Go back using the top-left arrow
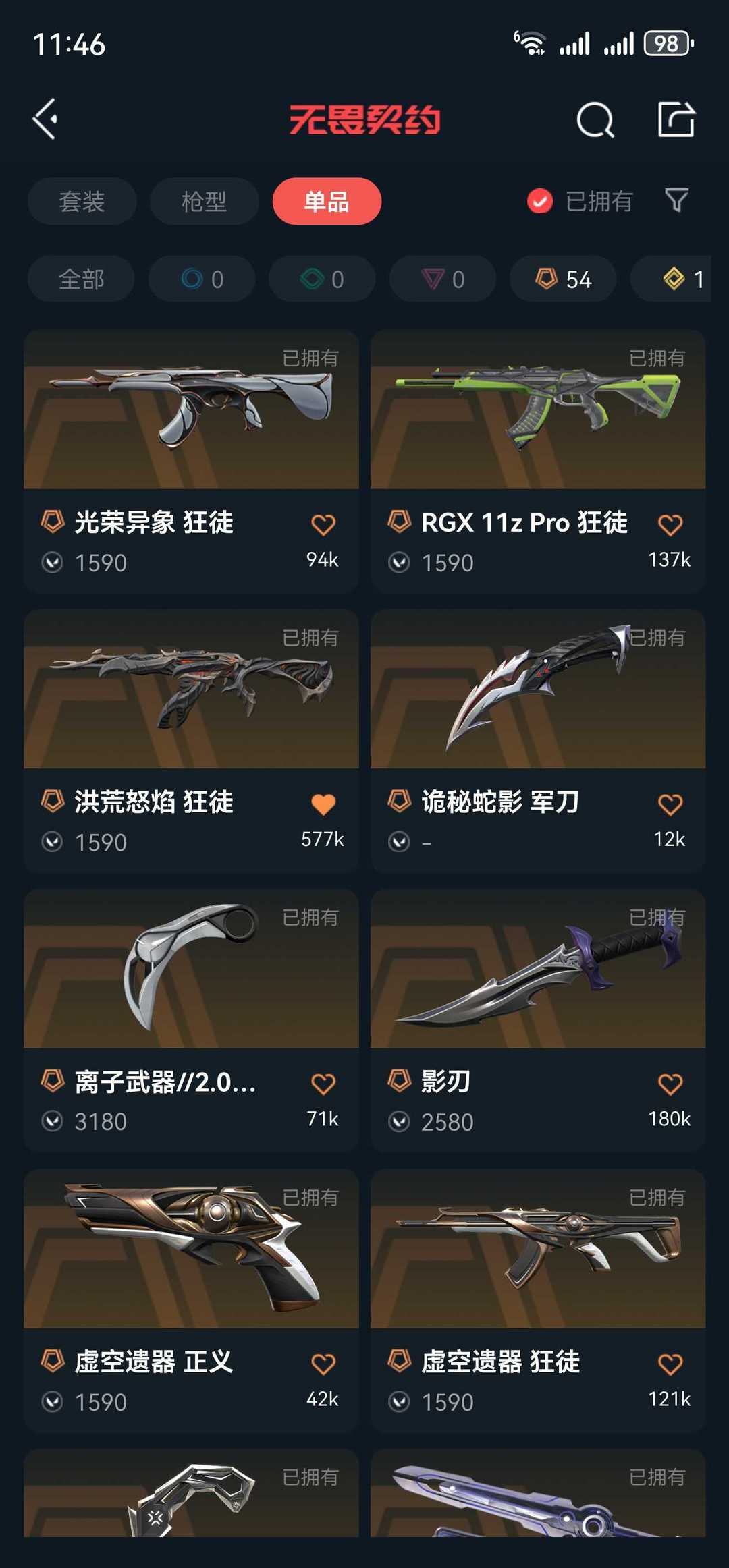Viewport: 729px width, 1568px height. (x=45, y=119)
